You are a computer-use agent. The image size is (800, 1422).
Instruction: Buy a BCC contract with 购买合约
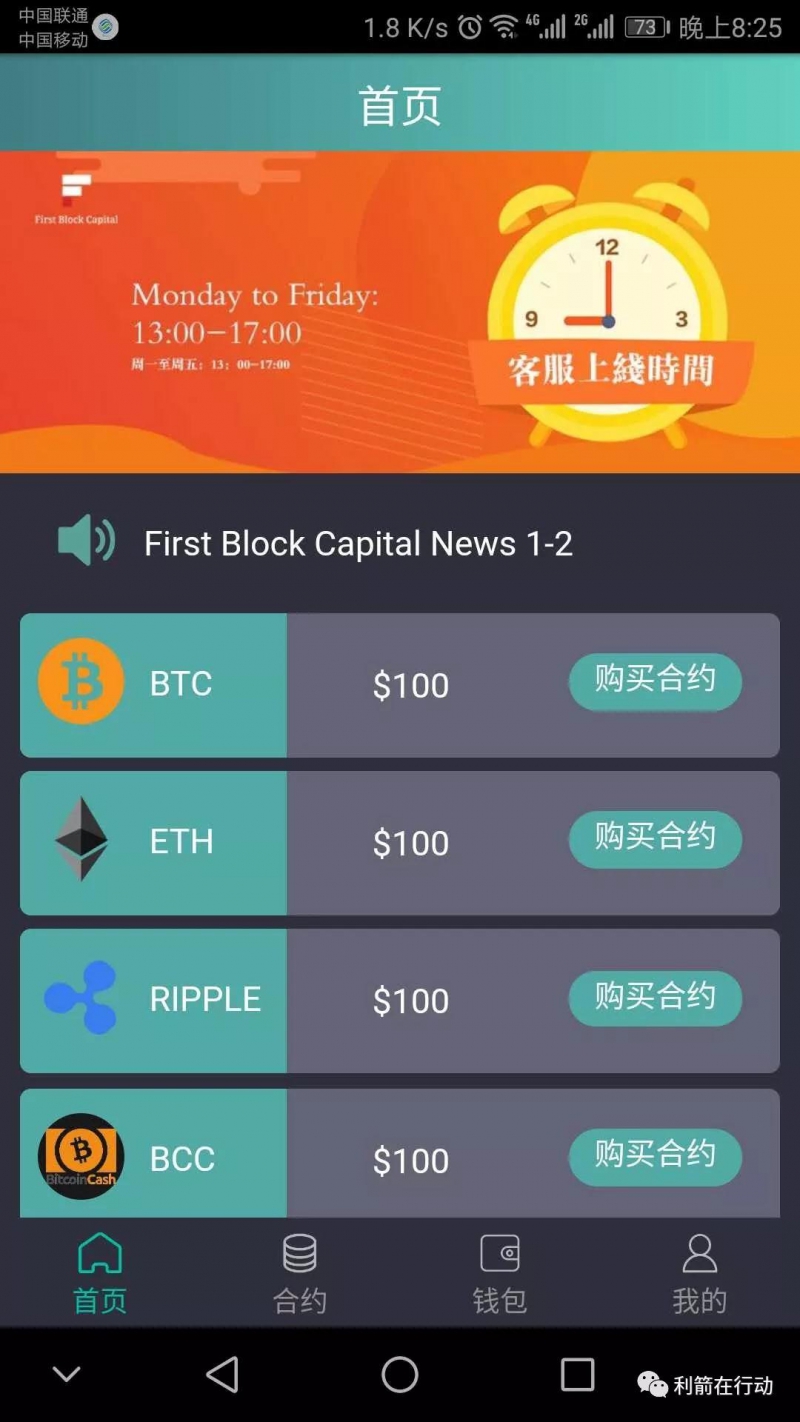pyautogui.click(x=655, y=1156)
